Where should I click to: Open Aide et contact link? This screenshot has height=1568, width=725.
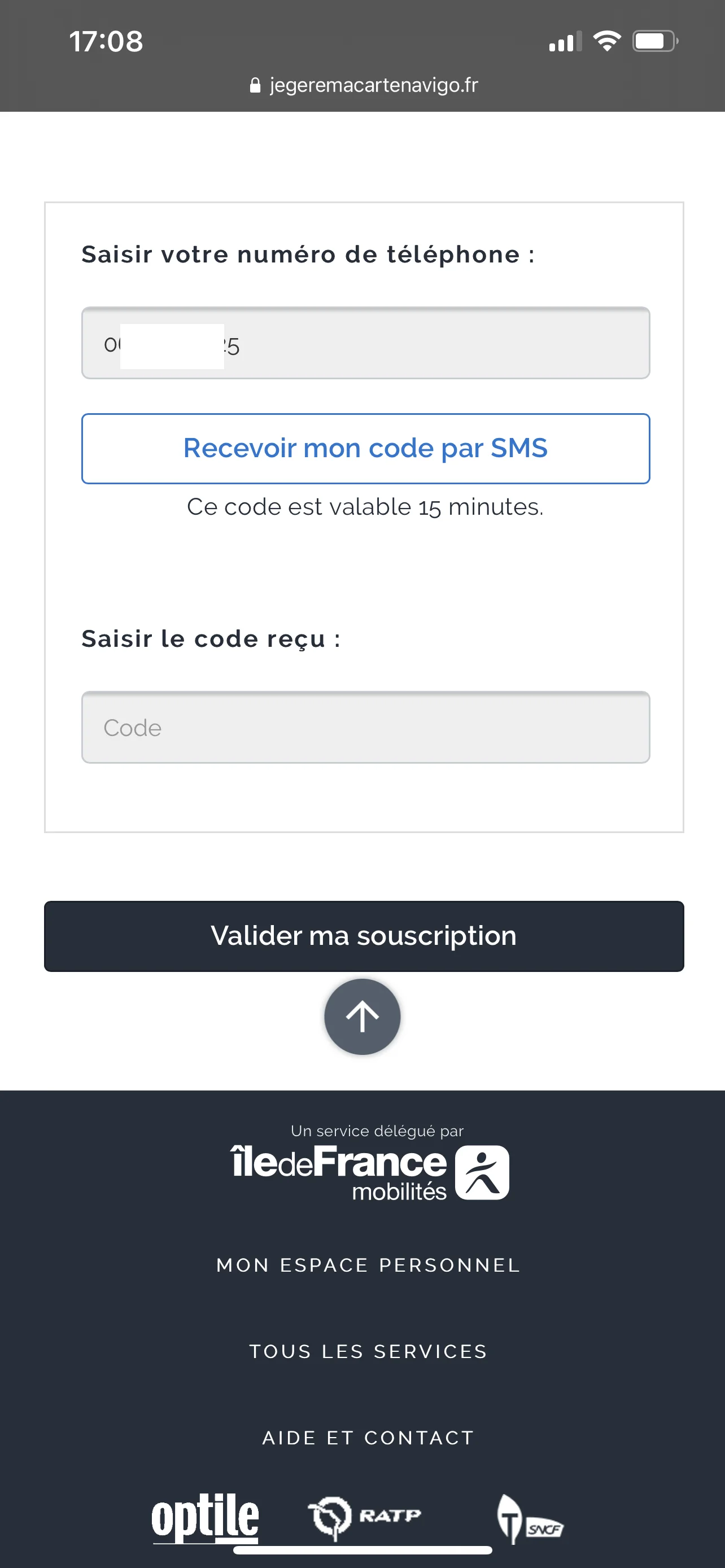coord(368,1438)
